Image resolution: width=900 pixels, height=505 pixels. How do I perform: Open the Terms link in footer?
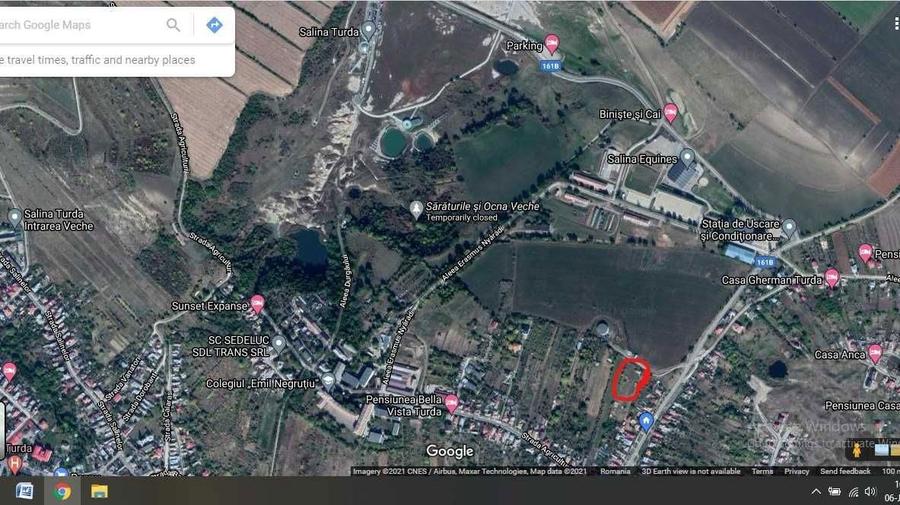pyautogui.click(x=762, y=471)
